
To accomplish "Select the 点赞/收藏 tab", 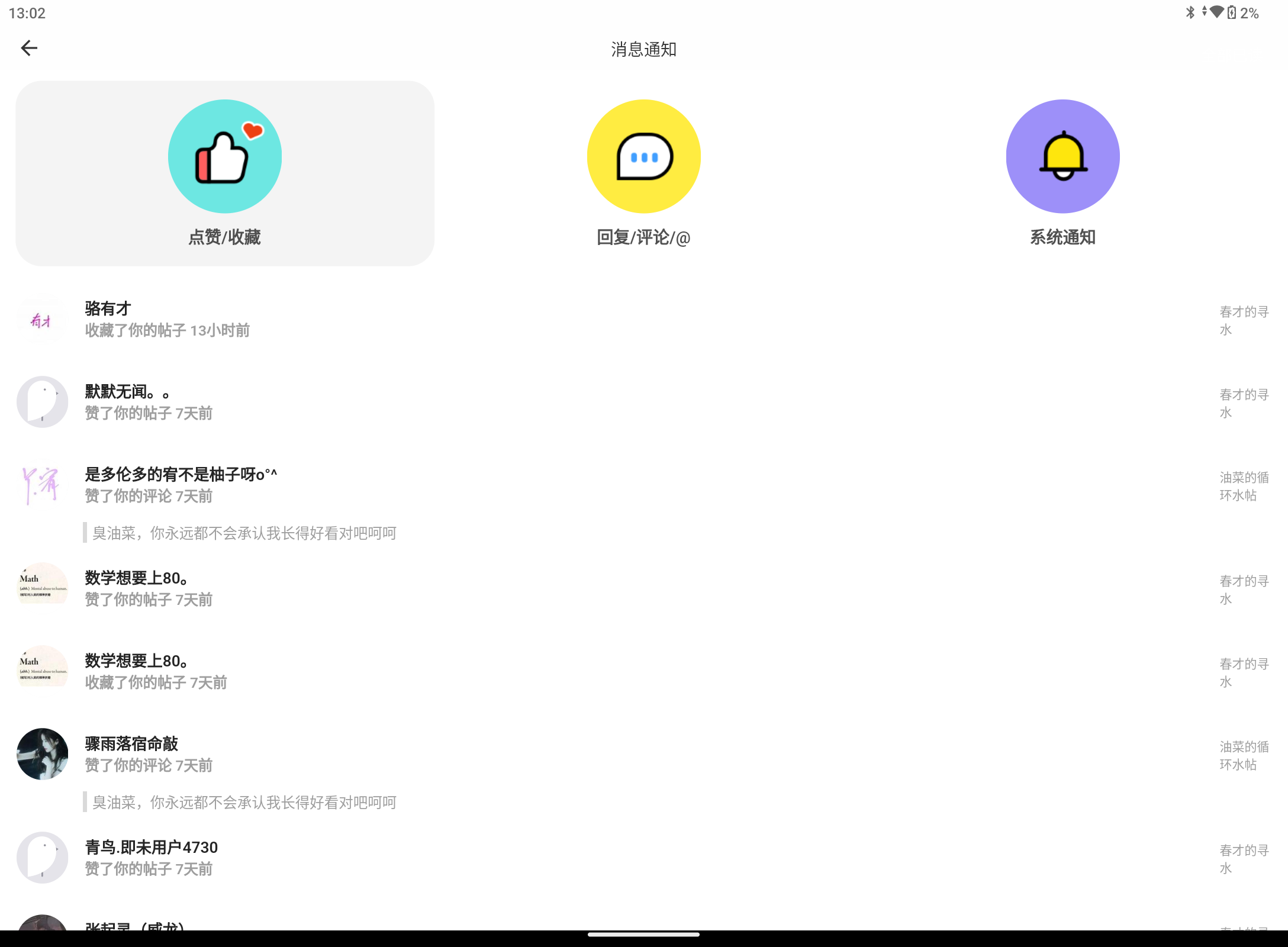I will pyautogui.click(x=224, y=173).
